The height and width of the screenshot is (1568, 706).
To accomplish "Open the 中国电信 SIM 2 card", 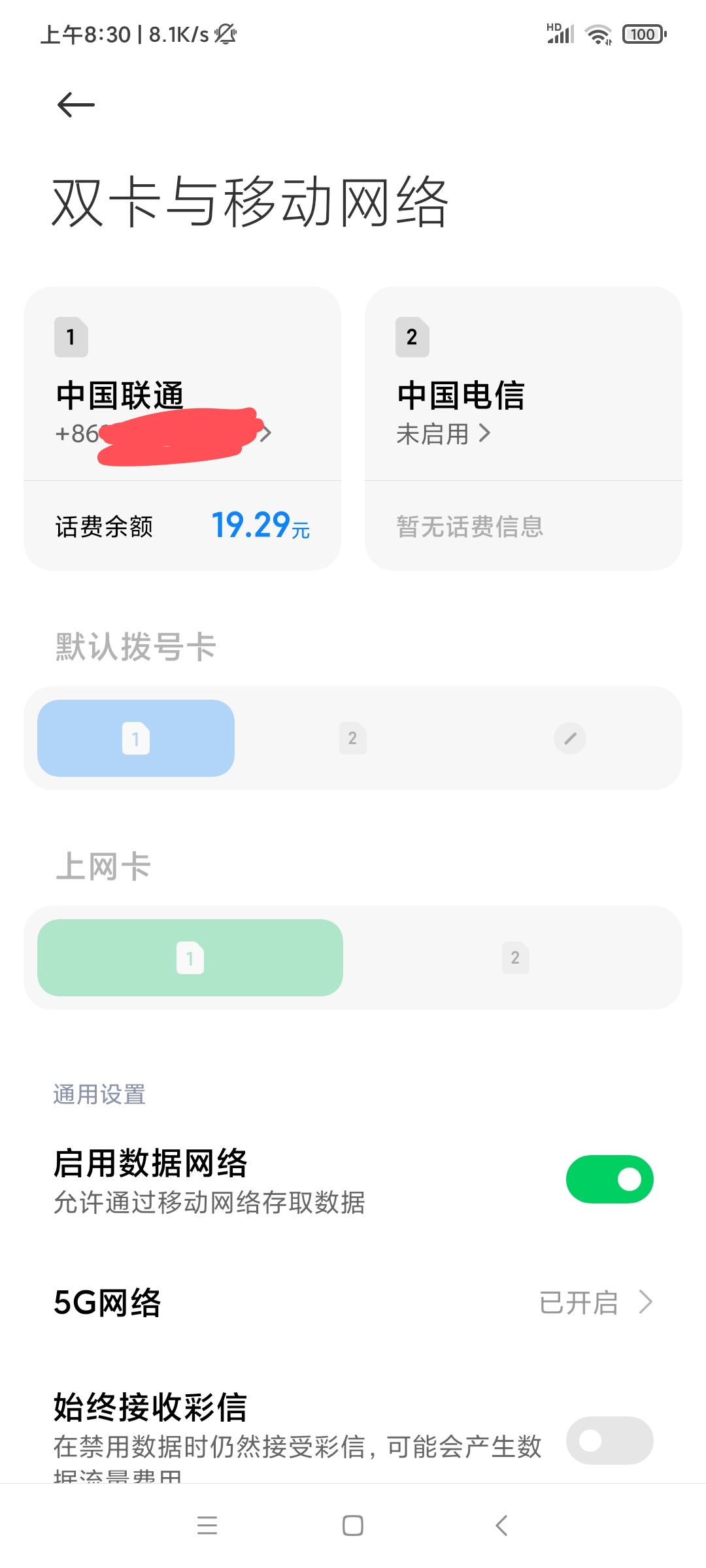I will 524,384.
